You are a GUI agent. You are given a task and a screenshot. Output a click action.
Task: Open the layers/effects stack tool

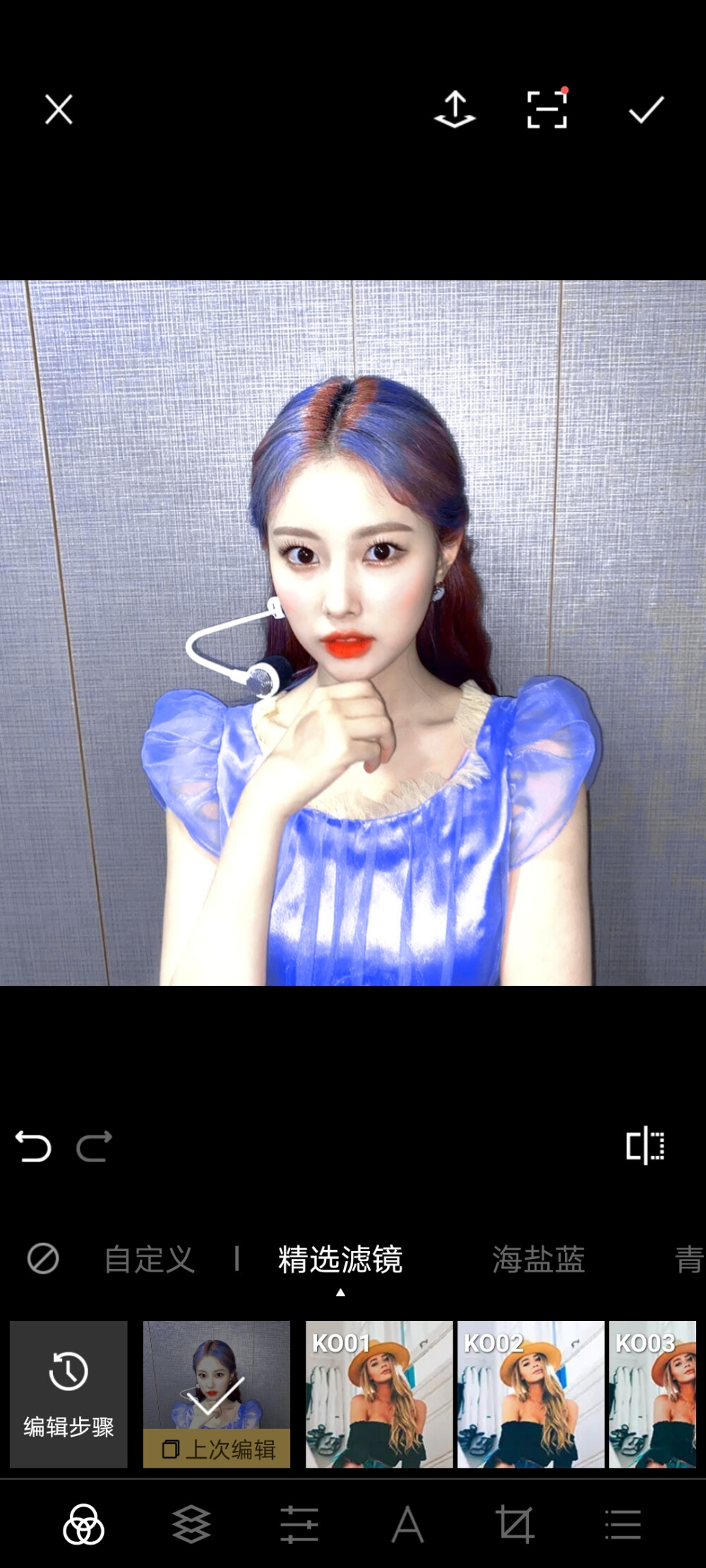191,1524
